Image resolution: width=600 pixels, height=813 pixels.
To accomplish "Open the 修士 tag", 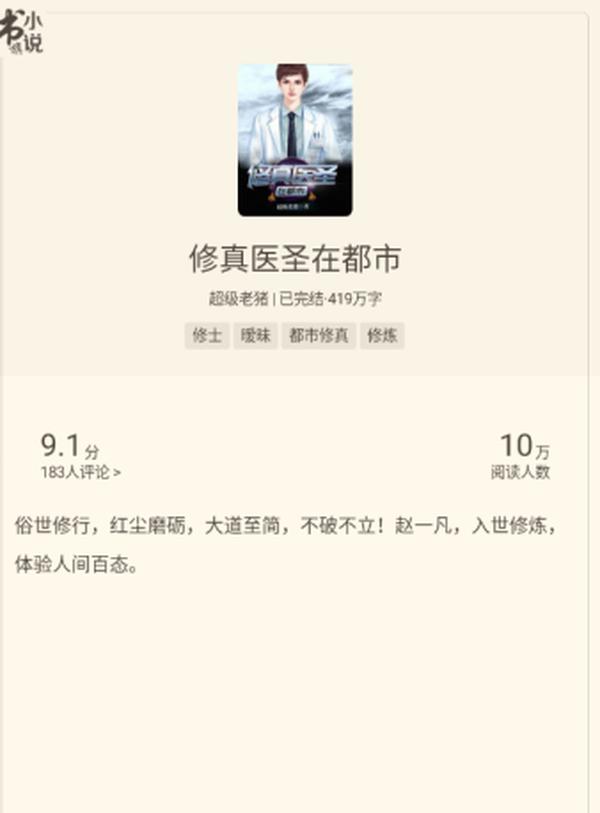I will [207, 336].
